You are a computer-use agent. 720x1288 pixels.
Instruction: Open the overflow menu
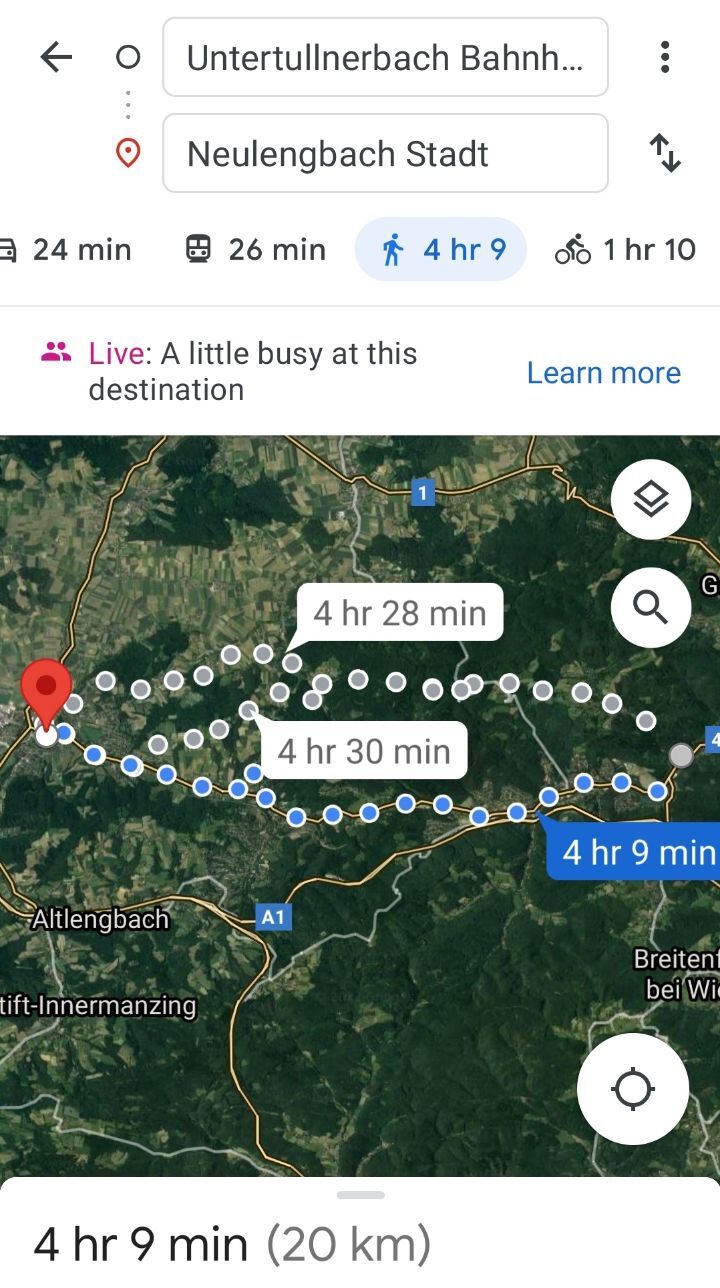[x=665, y=57]
